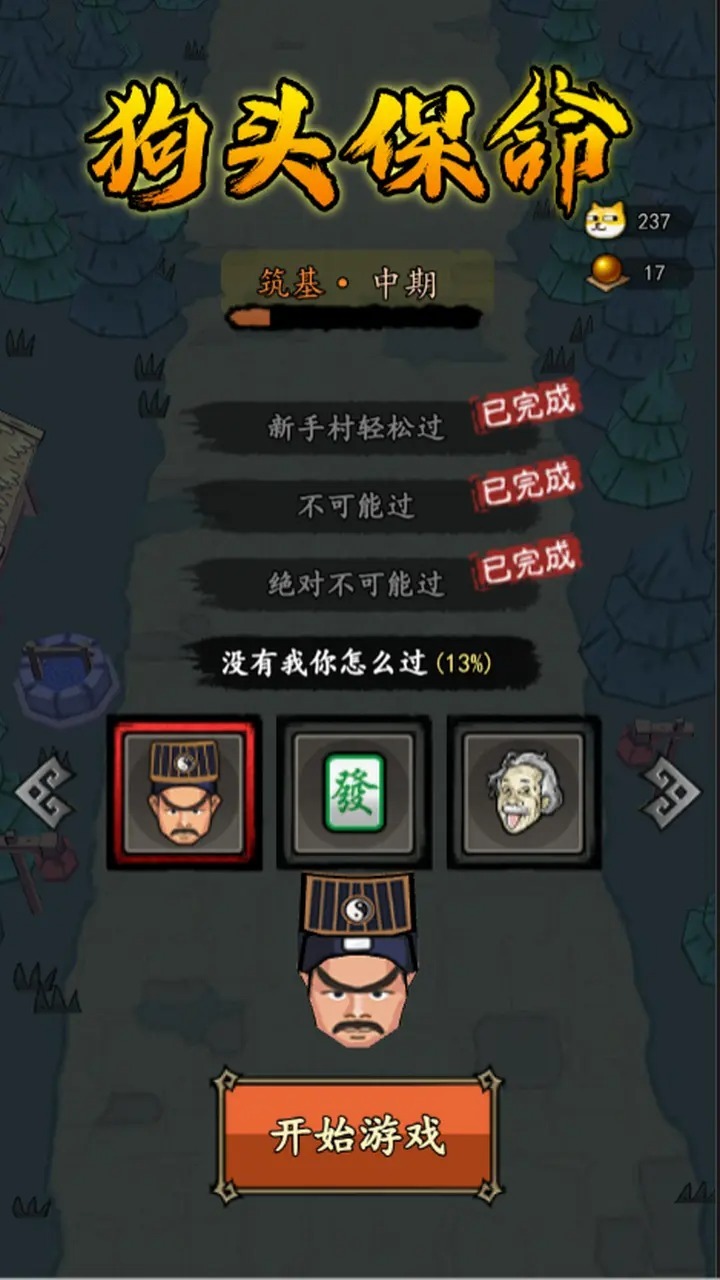
Task: Show next characters with right arrow
Action: [x=670, y=792]
